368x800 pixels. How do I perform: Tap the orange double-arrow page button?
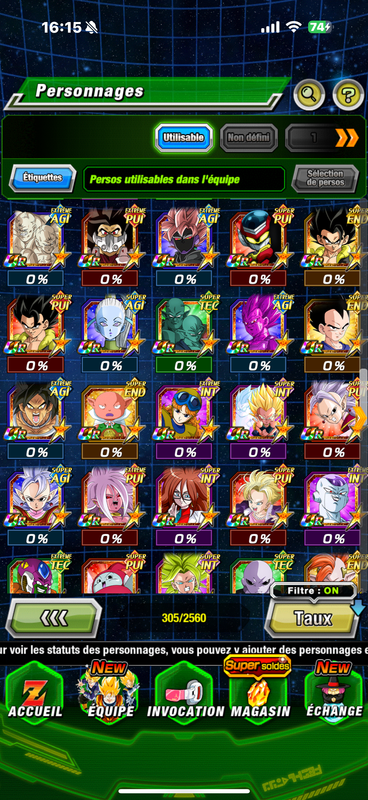point(347,137)
